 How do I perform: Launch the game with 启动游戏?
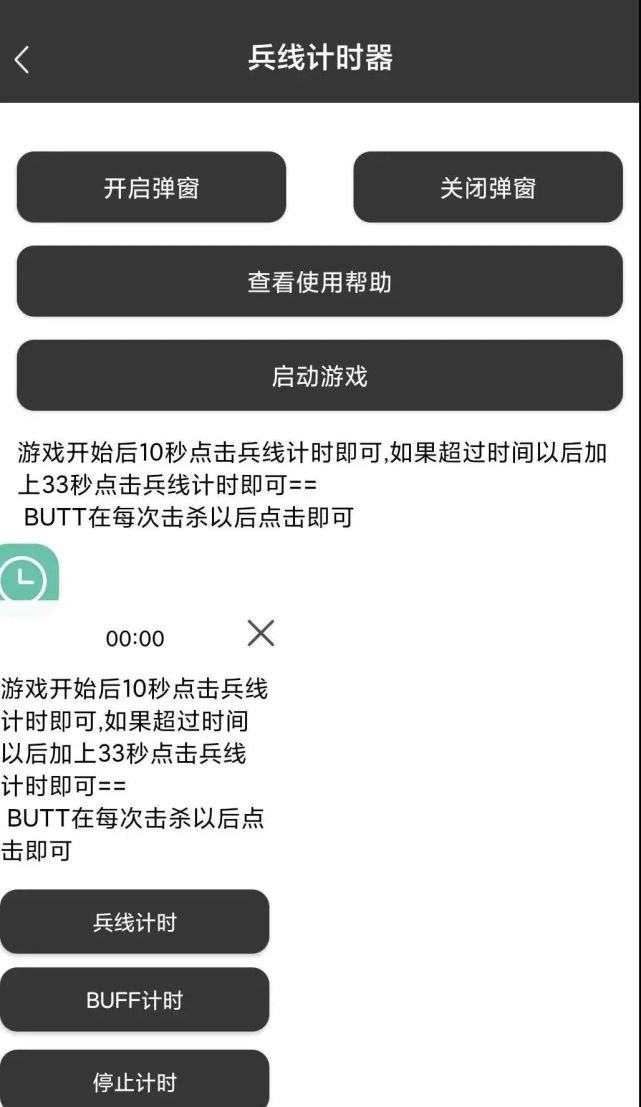pos(320,376)
